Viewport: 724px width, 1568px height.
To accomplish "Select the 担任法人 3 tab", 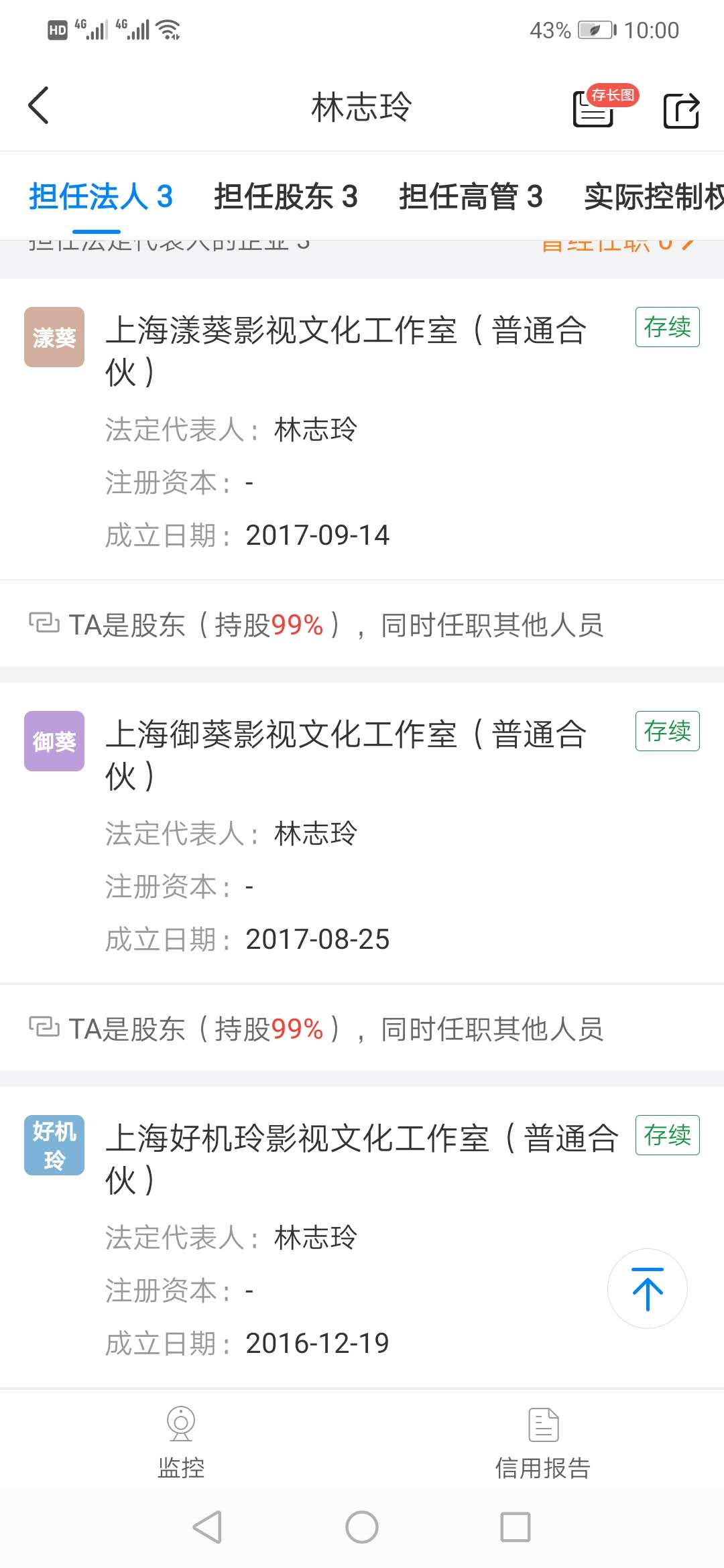I will coord(101,197).
